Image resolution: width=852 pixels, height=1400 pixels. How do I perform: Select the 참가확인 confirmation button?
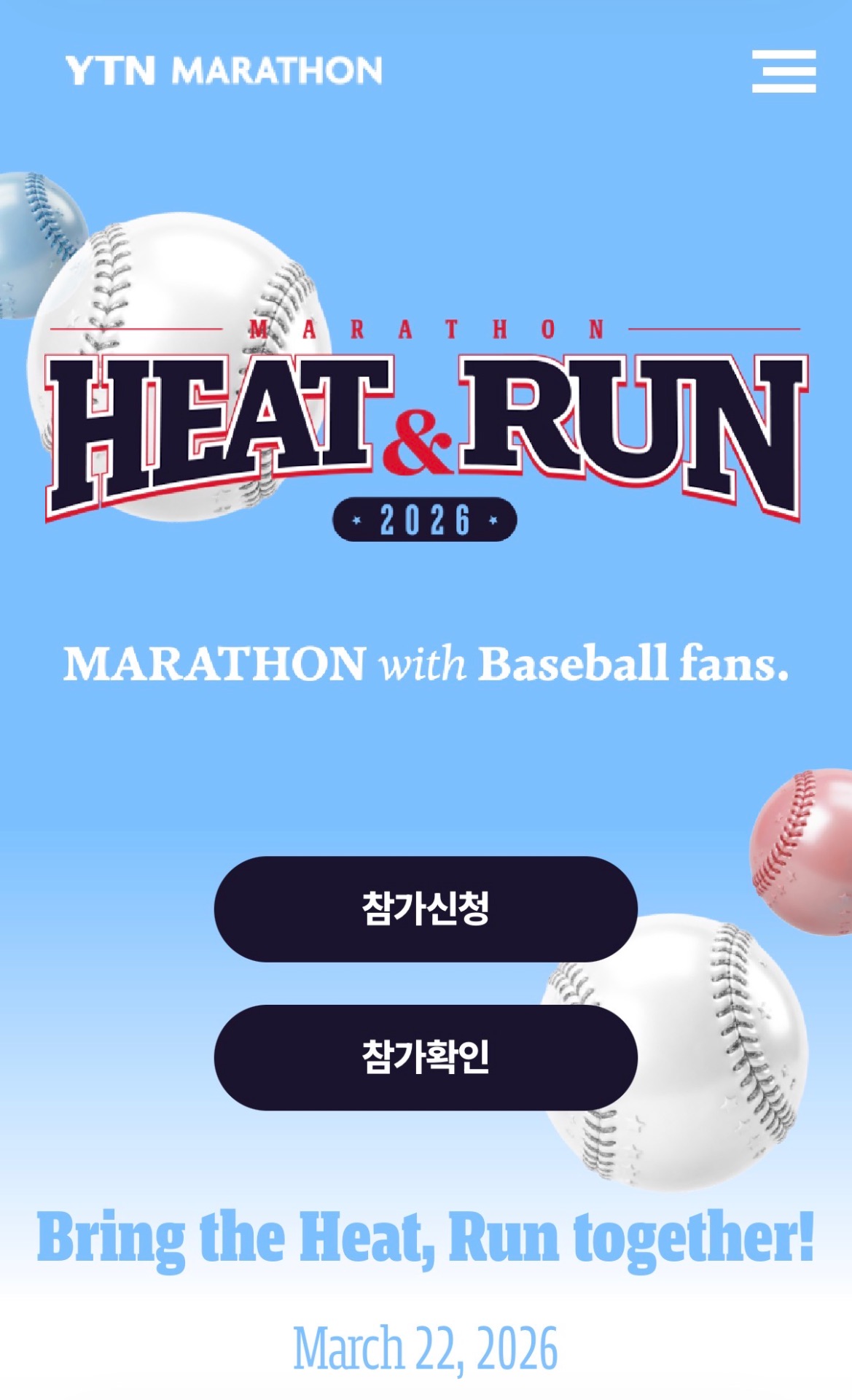coord(426,1057)
